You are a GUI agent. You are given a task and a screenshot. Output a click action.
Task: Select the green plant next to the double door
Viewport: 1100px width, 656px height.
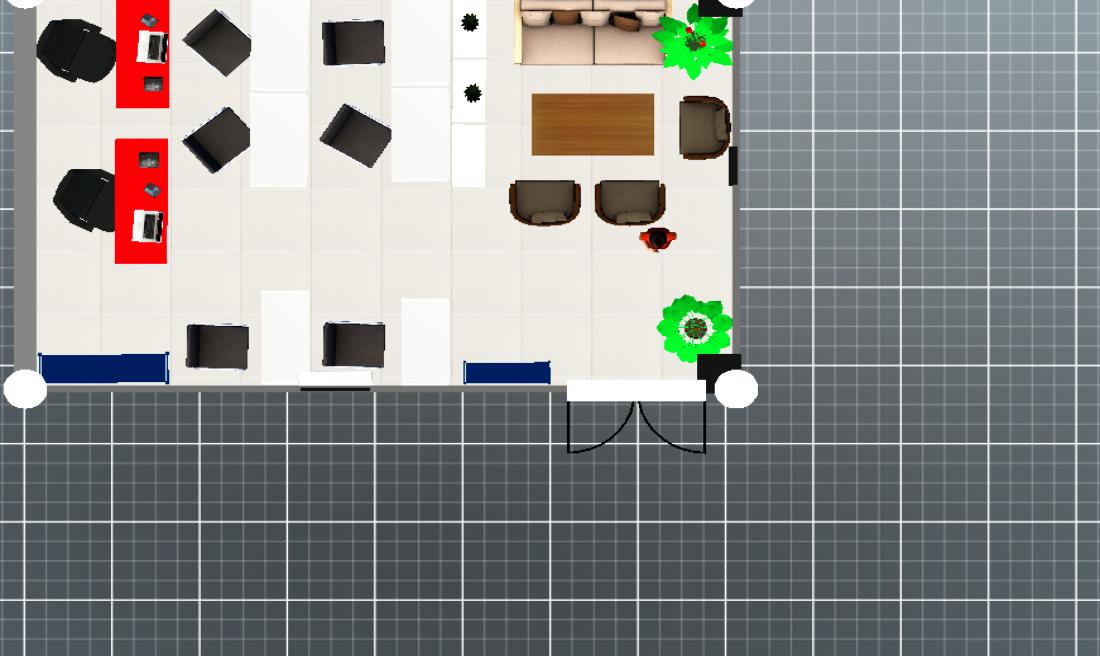694,327
